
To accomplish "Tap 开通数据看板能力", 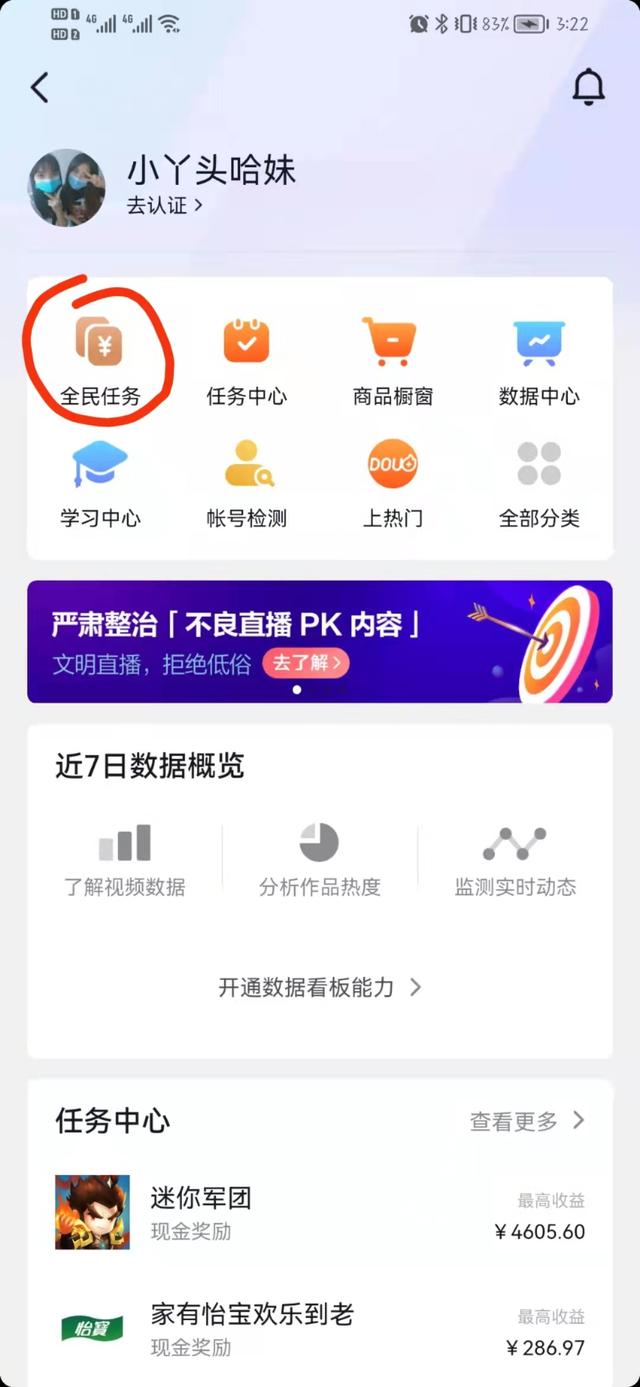I will 320,987.
